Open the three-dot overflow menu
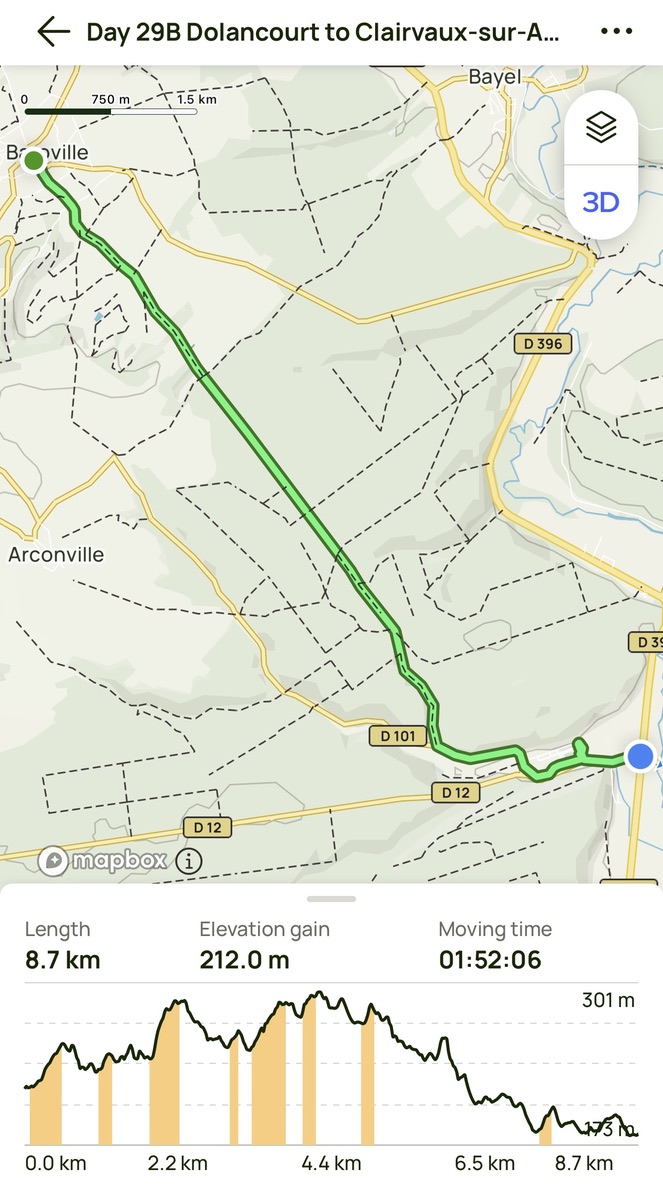This screenshot has height=1186, width=663. coord(617,31)
